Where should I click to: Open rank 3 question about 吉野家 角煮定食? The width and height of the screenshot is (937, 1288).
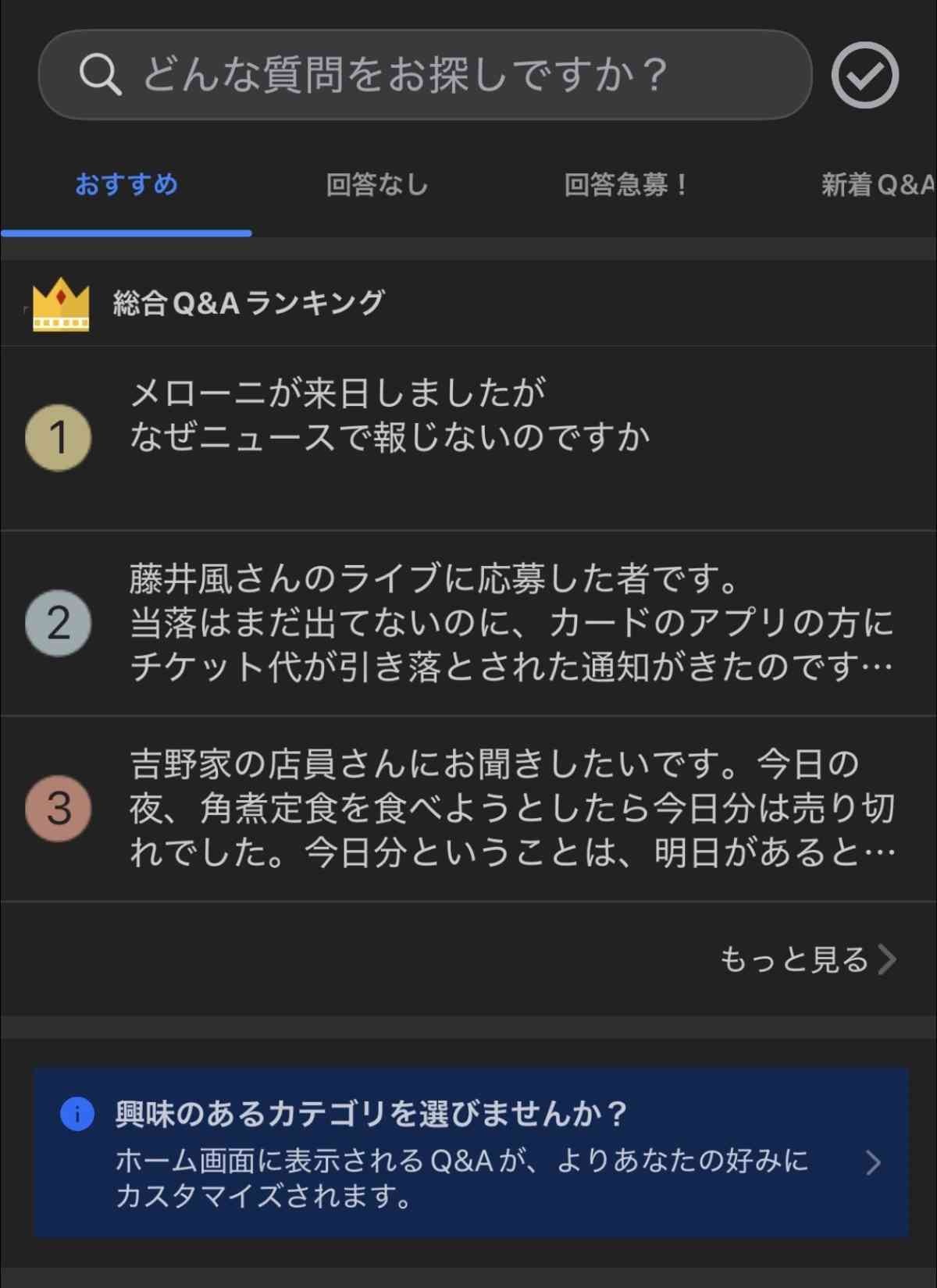[x=468, y=808]
